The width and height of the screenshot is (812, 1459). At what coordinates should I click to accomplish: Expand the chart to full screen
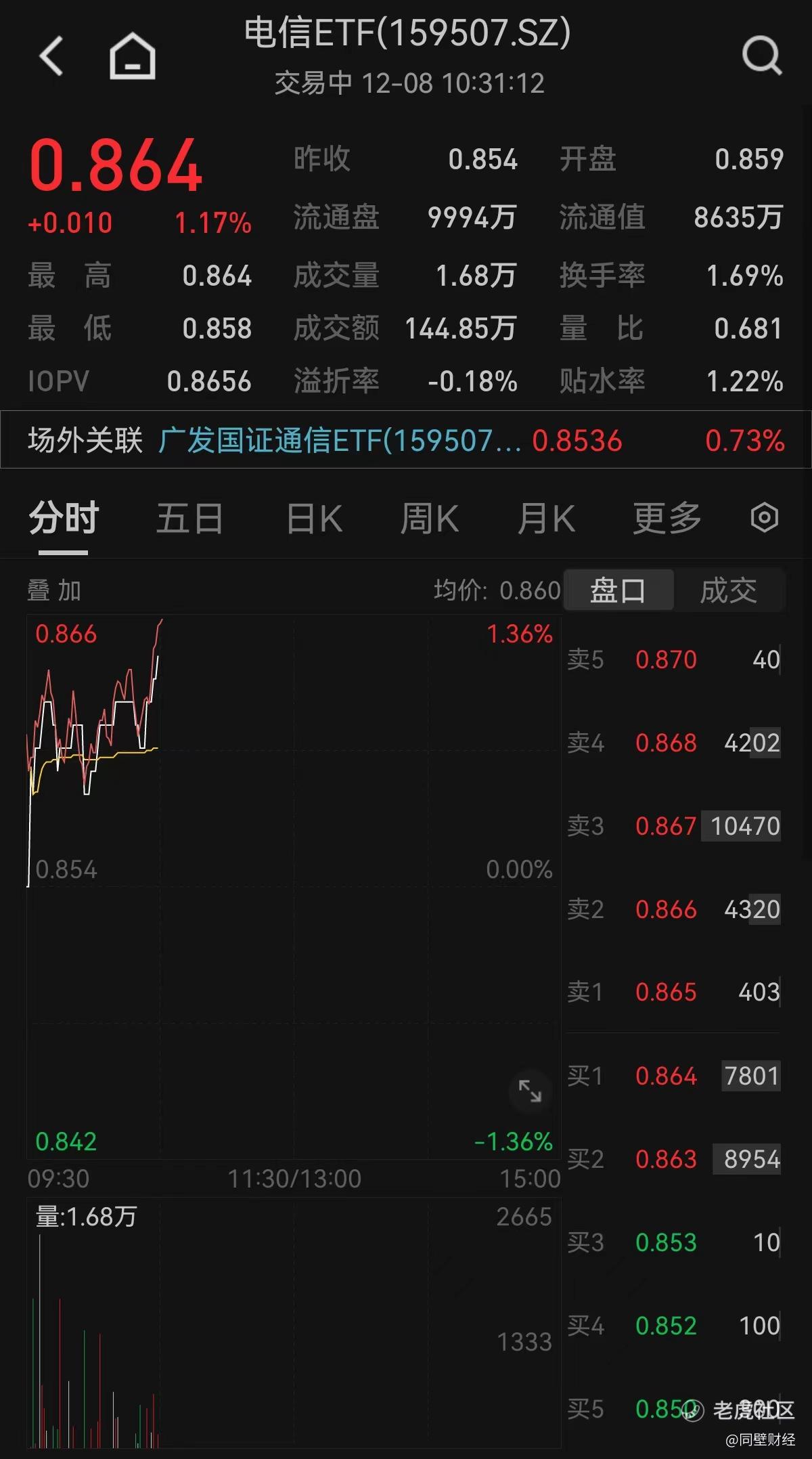pos(530,1091)
